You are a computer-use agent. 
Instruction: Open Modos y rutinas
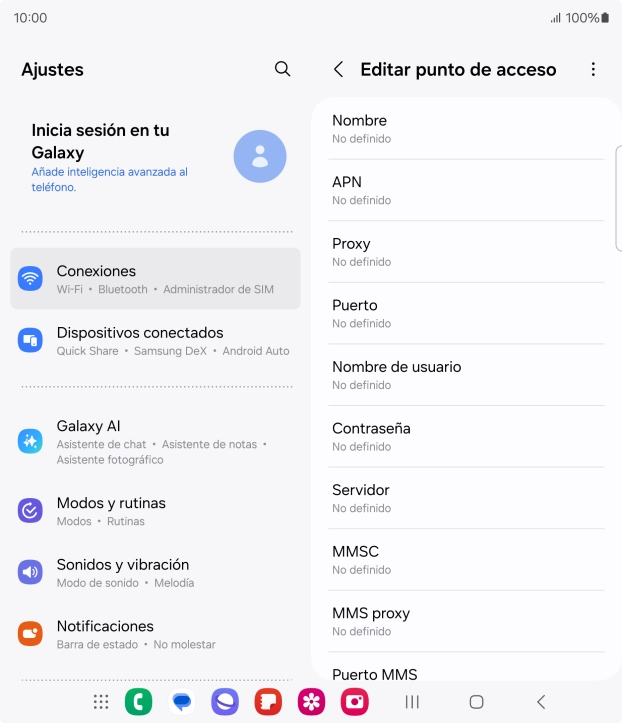pos(155,511)
